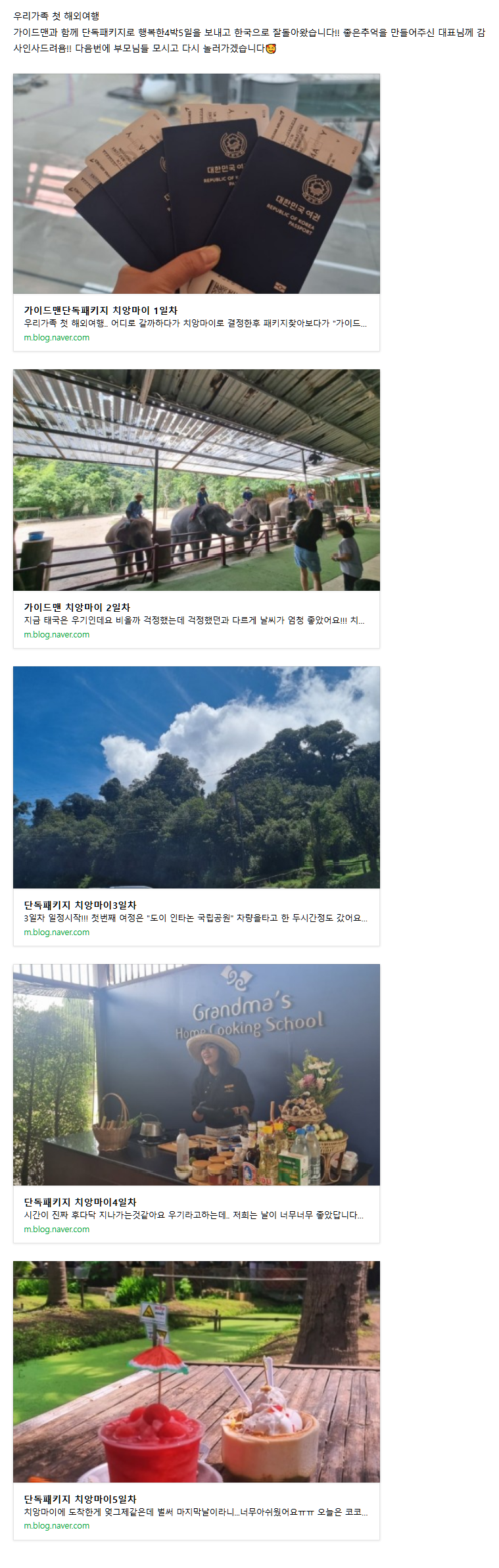Screen dimensions: 499x1568
Task: Open the 가이드맨단독패키지 치앙마이 1일차 blog card
Action: click(101, 310)
